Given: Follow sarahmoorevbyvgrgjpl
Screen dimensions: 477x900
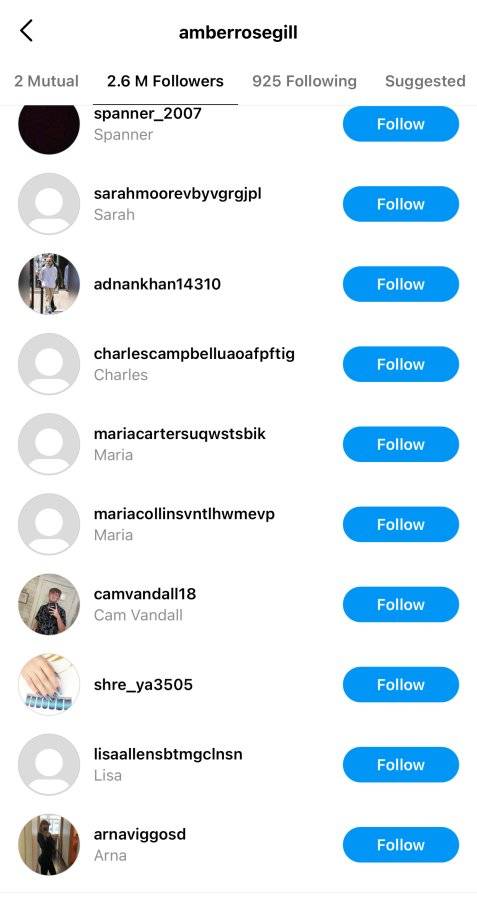Looking at the screenshot, I should coord(401,204).
